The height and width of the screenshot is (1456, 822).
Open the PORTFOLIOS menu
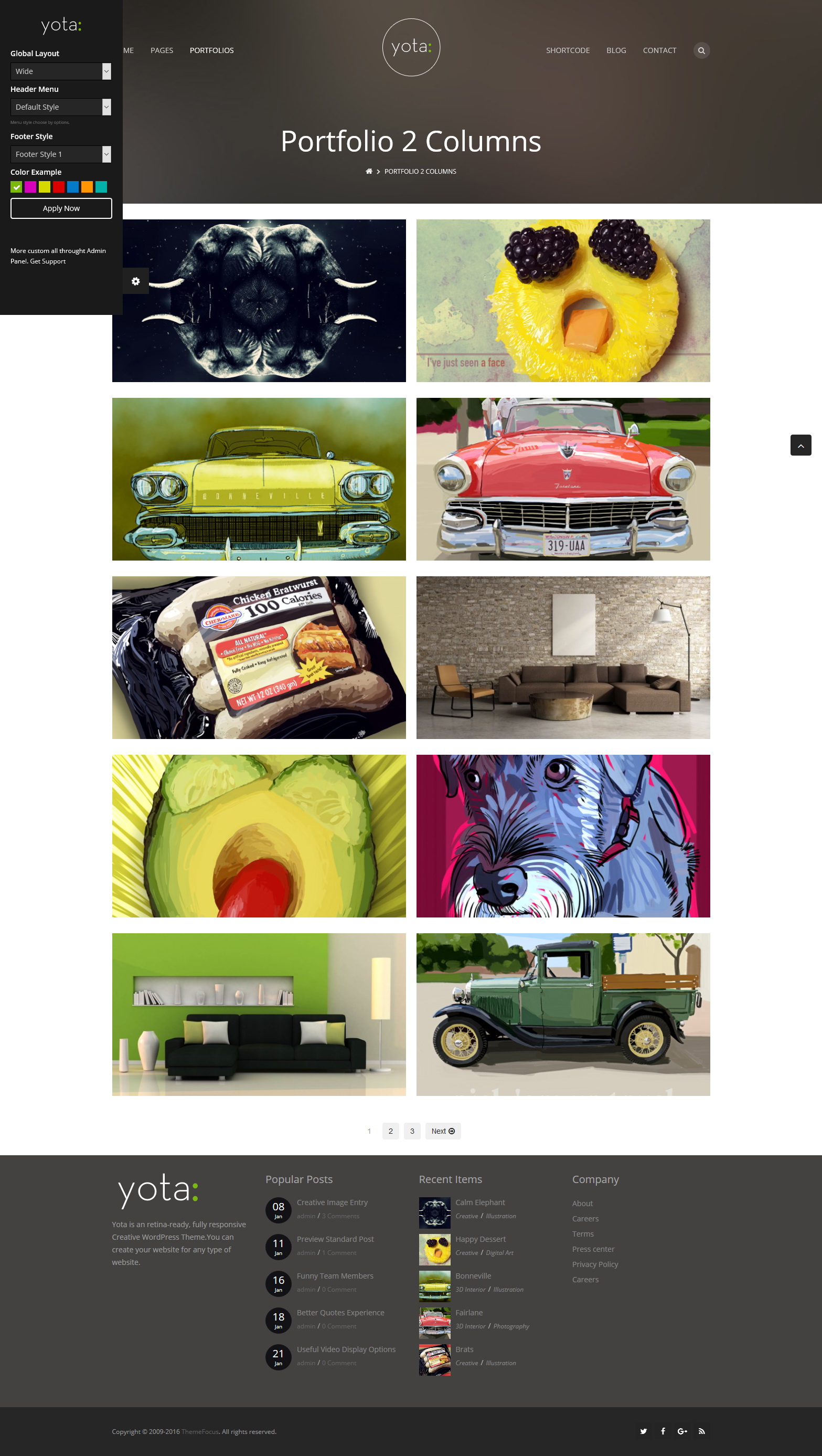(x=211, y=50)
